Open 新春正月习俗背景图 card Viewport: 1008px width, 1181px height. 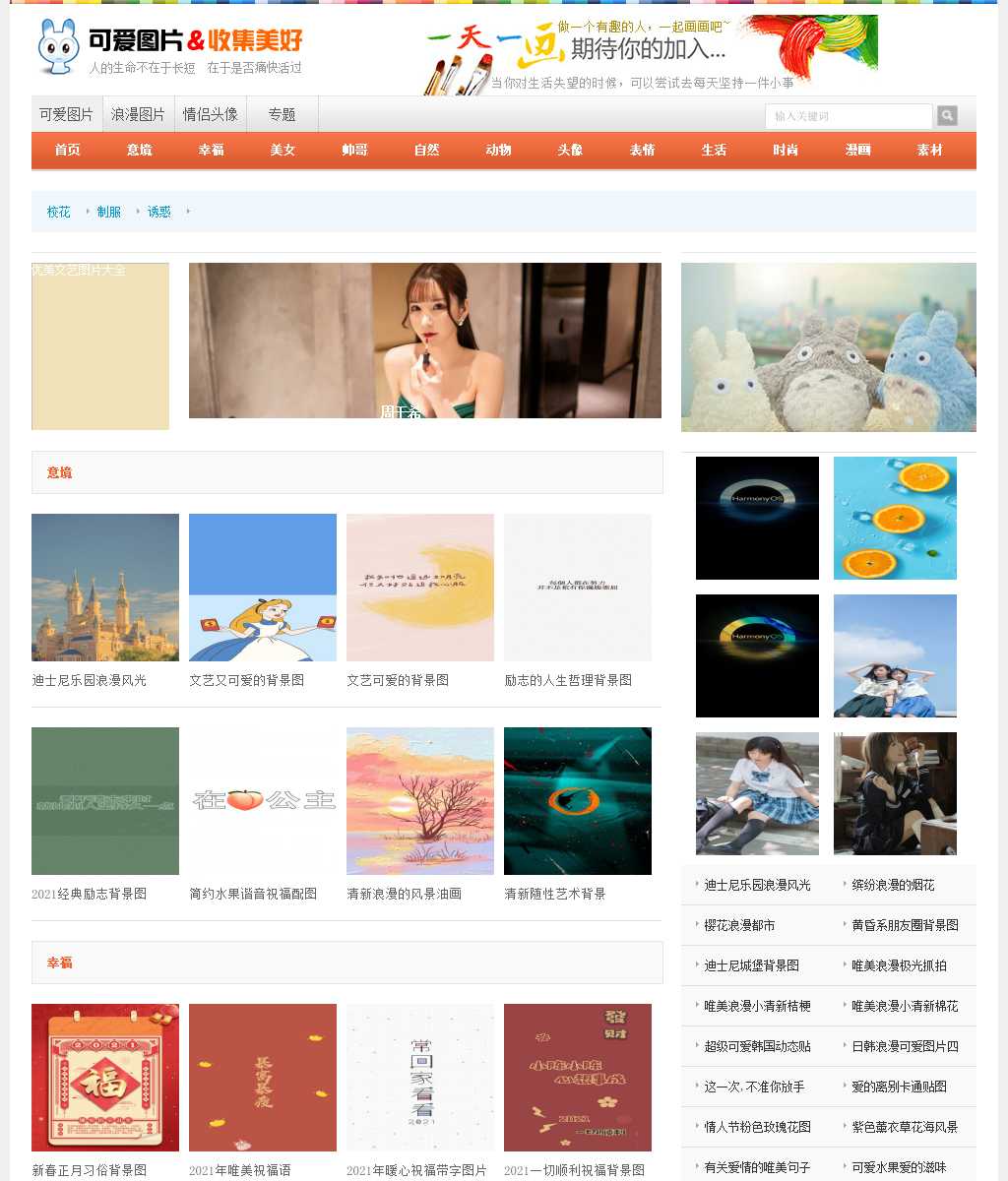(x=105, y=1078)
